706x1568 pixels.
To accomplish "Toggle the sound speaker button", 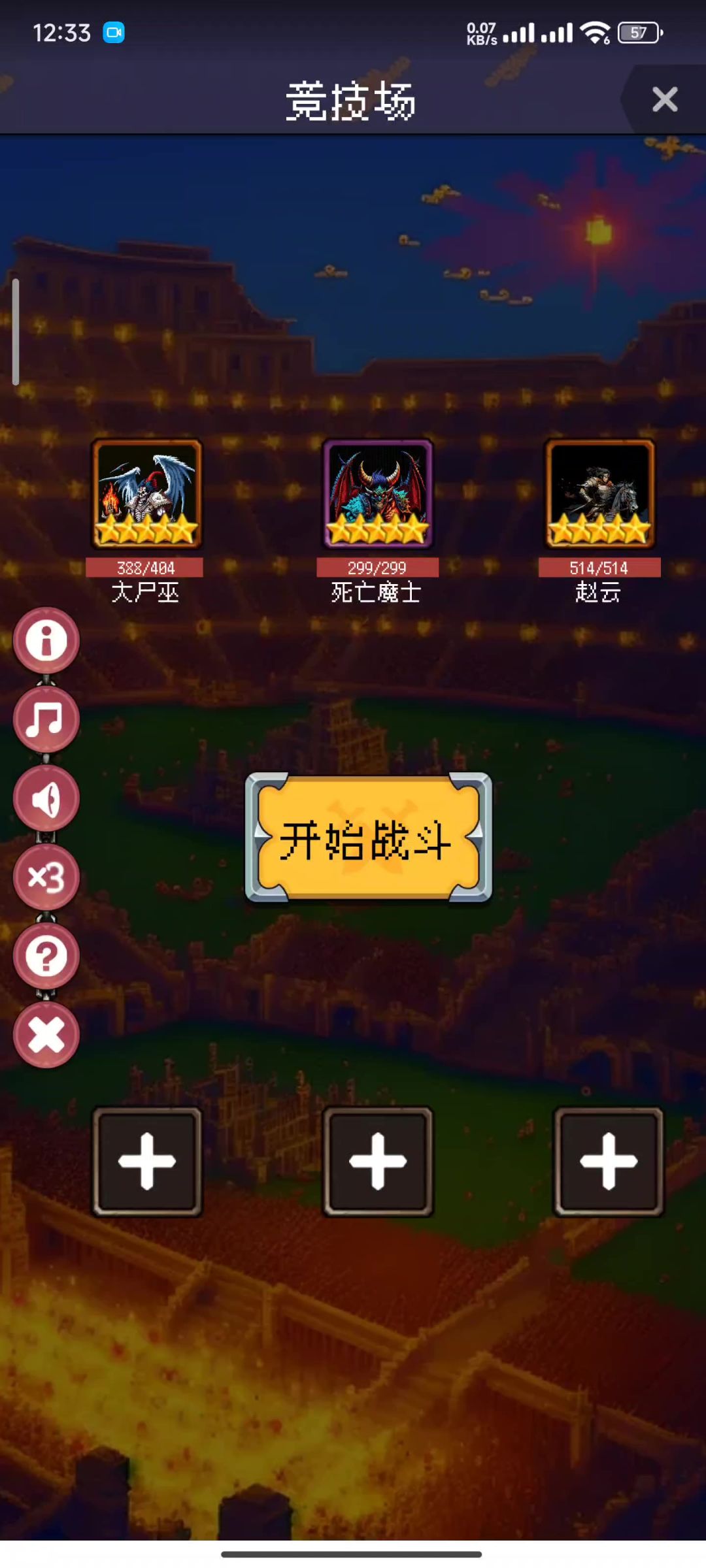I will (46, 798).
